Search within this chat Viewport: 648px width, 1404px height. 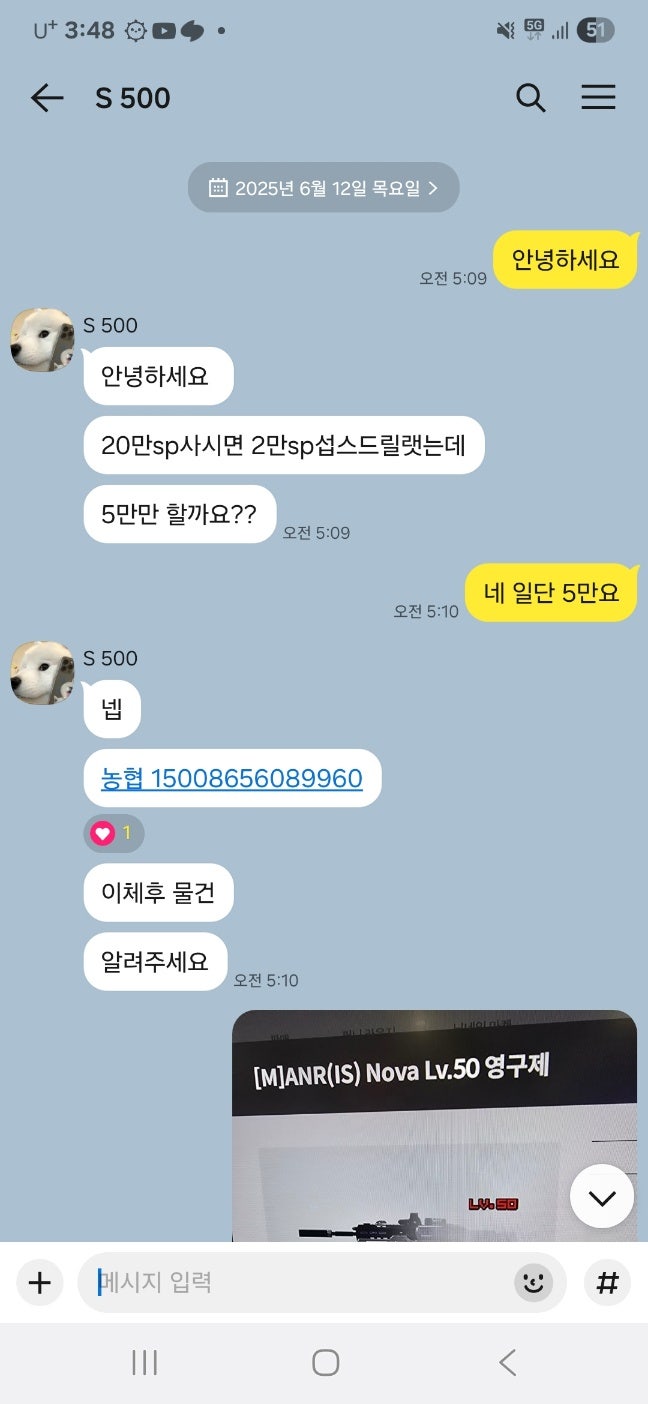tap(530, 98)
